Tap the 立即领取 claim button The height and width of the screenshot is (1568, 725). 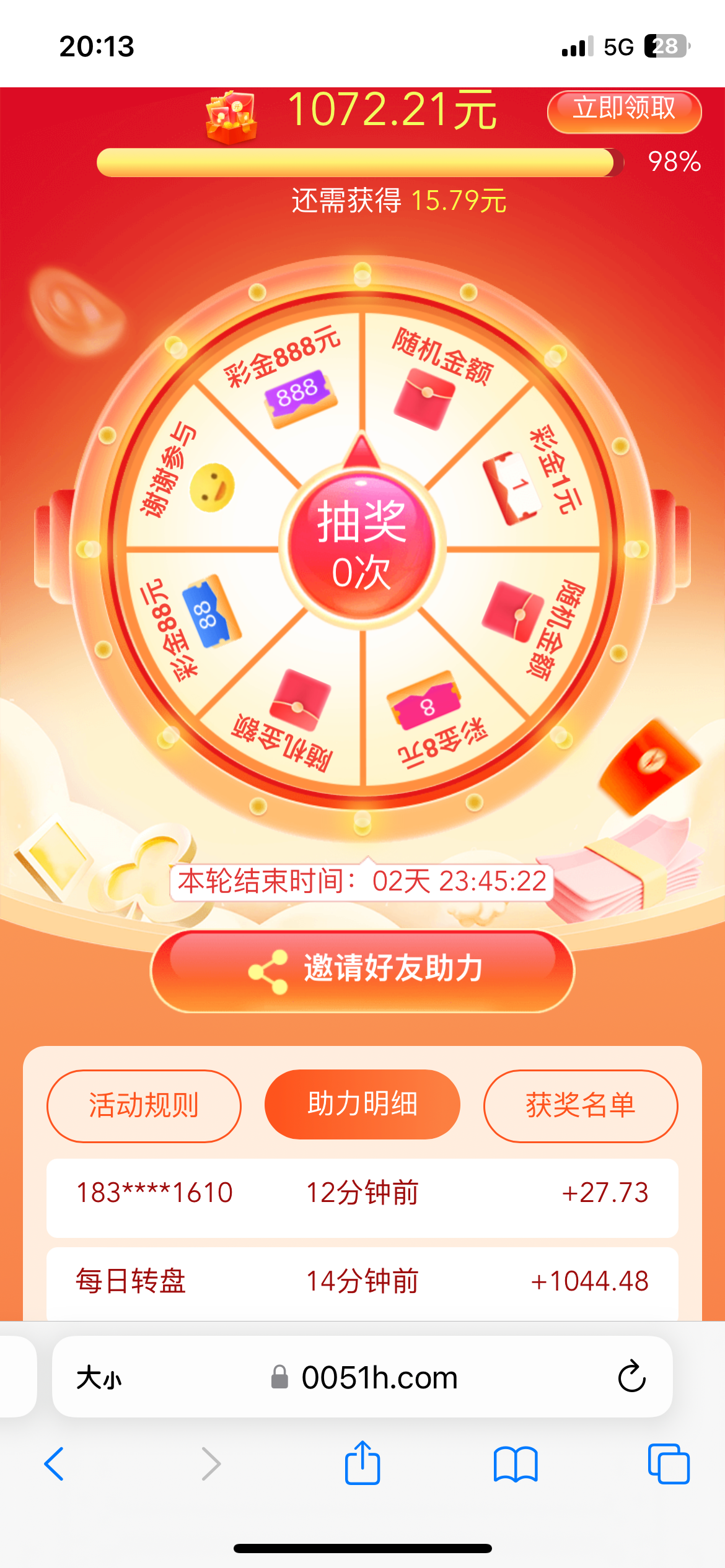[623, 111]
